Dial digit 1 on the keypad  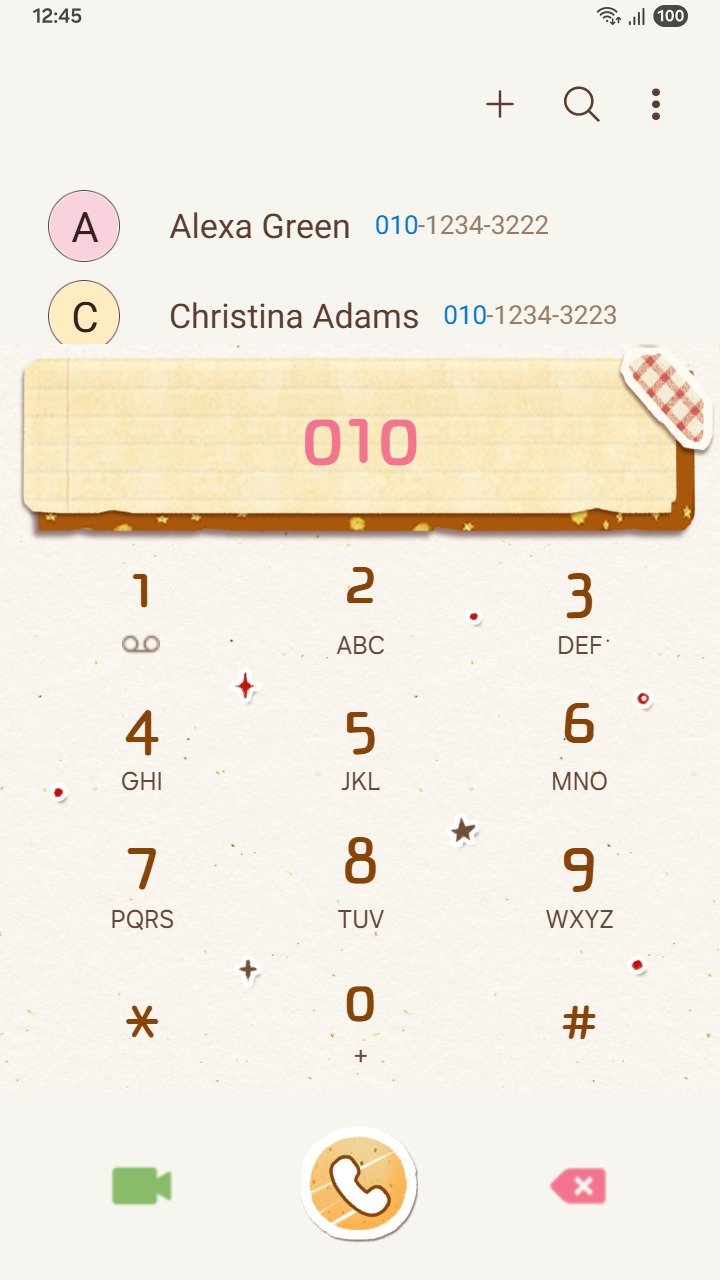141,609
